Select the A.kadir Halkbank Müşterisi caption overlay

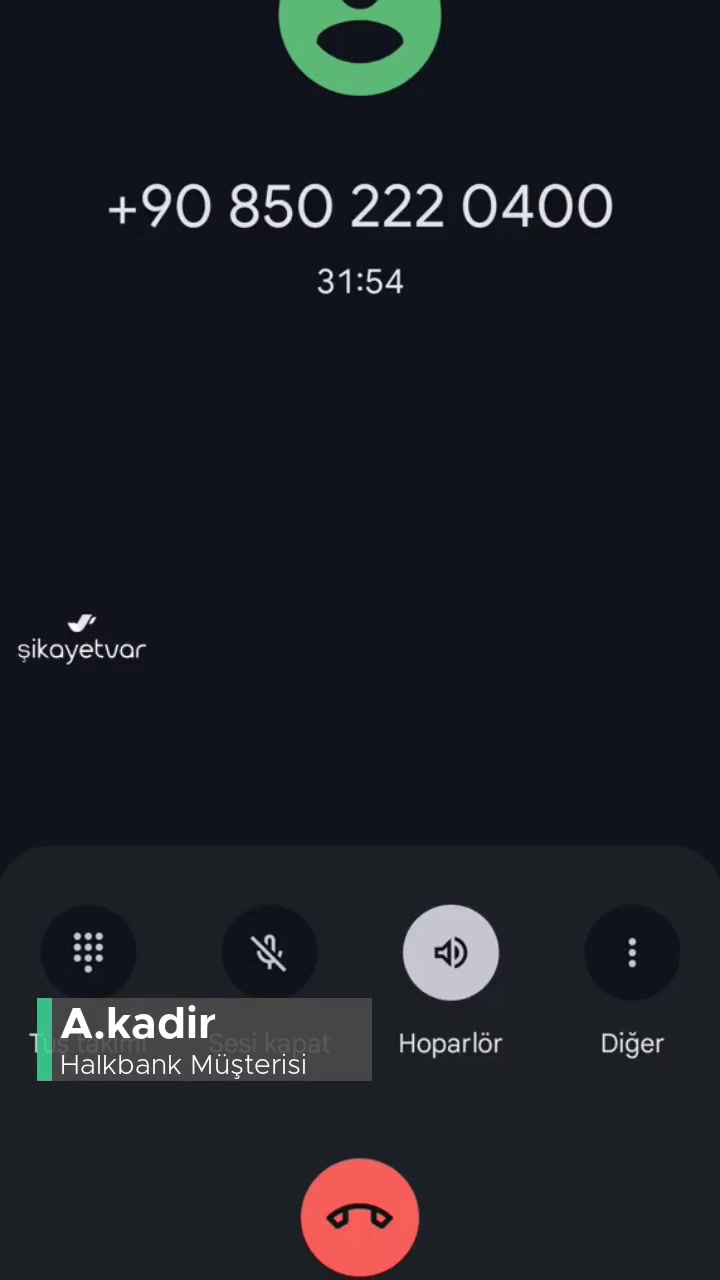pyautogui.click(x=204, y=1040)
